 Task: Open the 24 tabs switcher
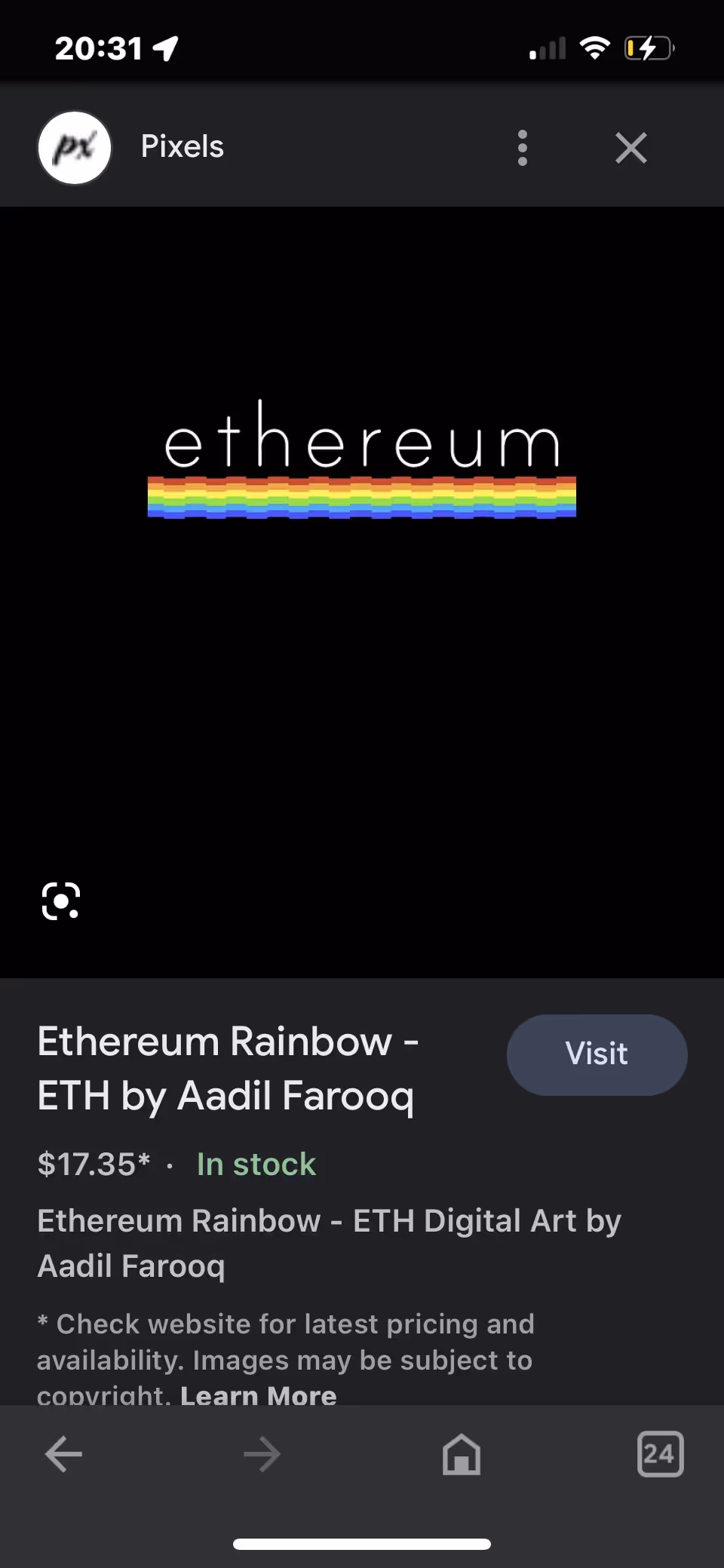coord(660,1453)
